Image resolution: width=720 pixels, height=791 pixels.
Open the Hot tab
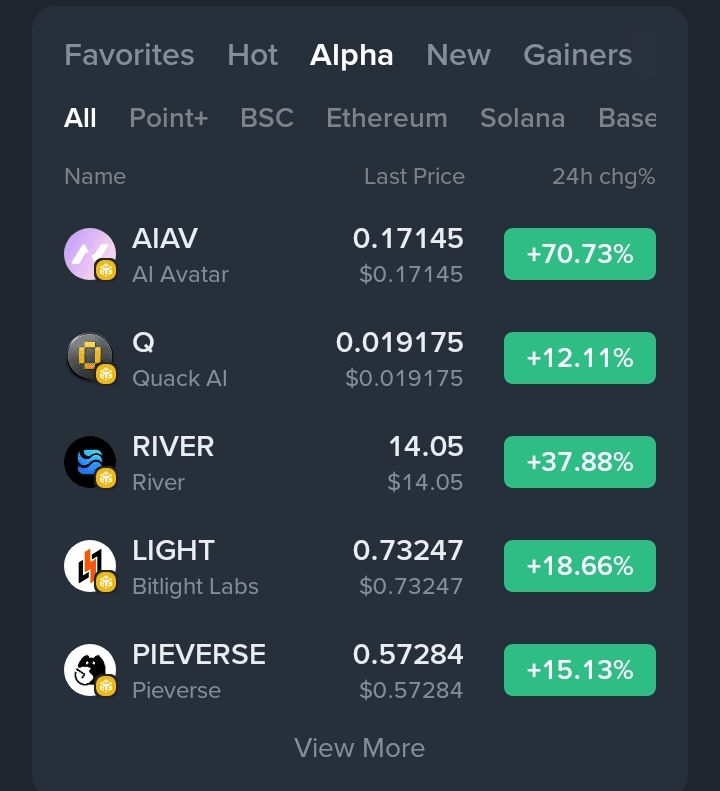(252, 55)
